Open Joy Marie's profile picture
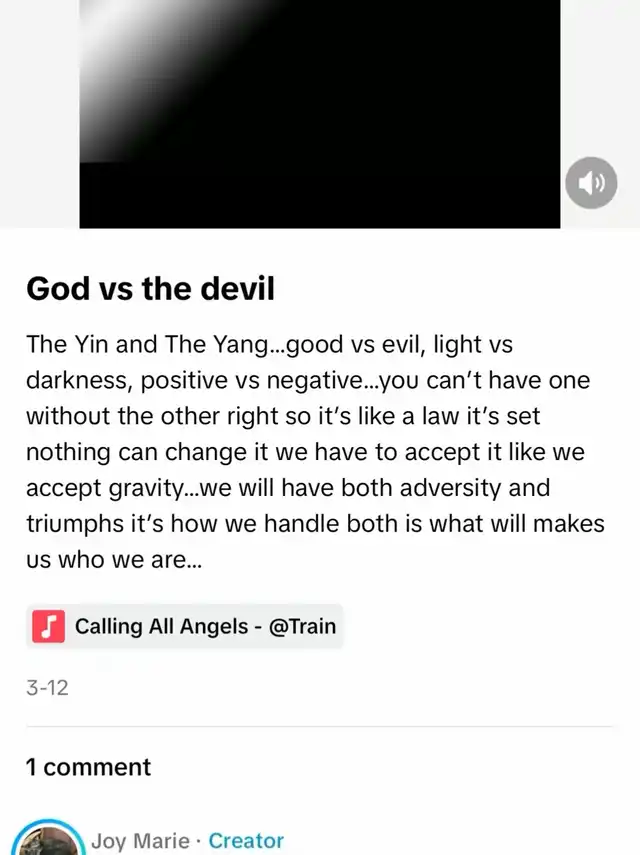This screenshot has height=855, width=640. [x=46, y=840]
